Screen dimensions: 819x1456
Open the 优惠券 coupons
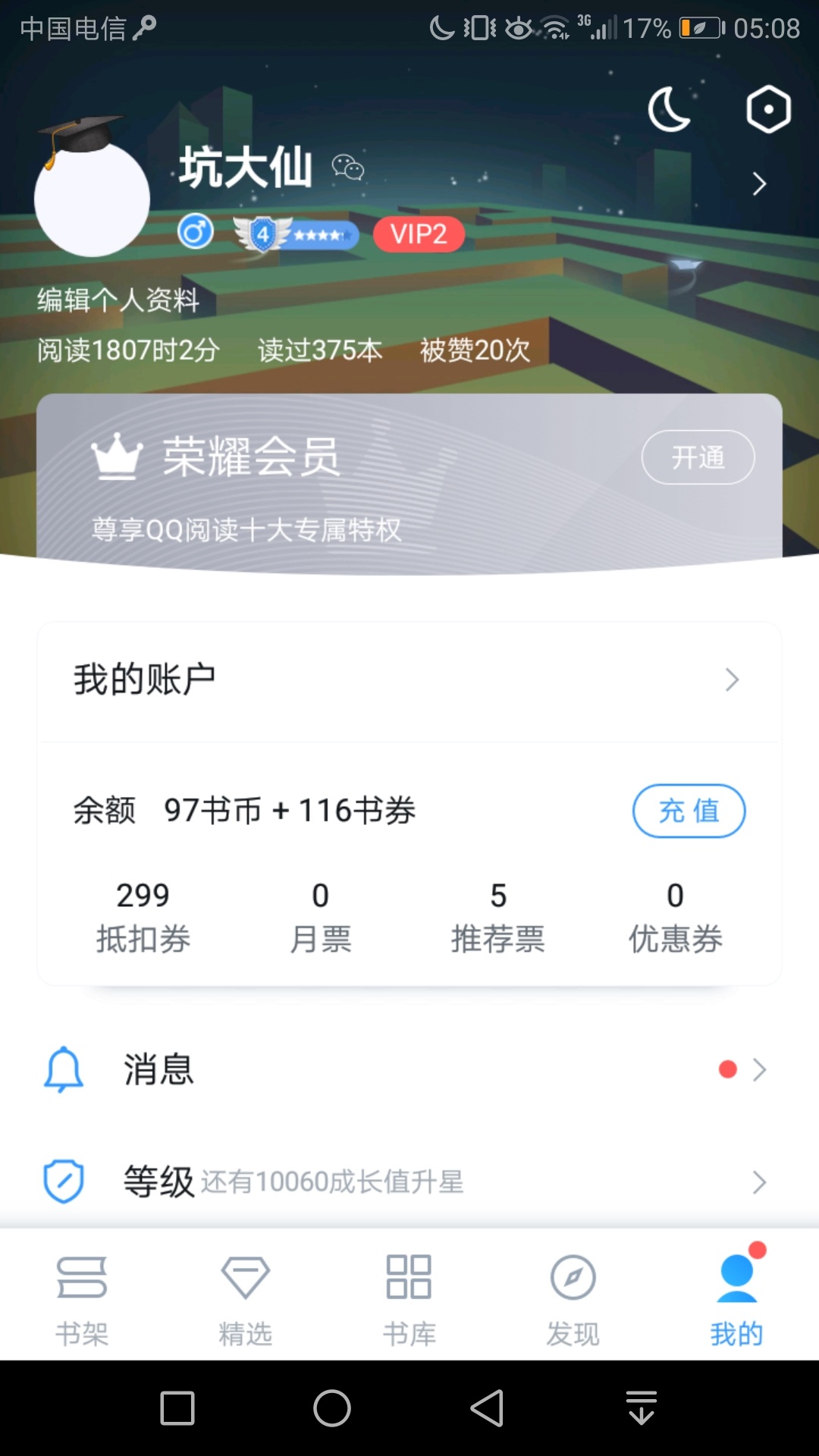(675, 916)
